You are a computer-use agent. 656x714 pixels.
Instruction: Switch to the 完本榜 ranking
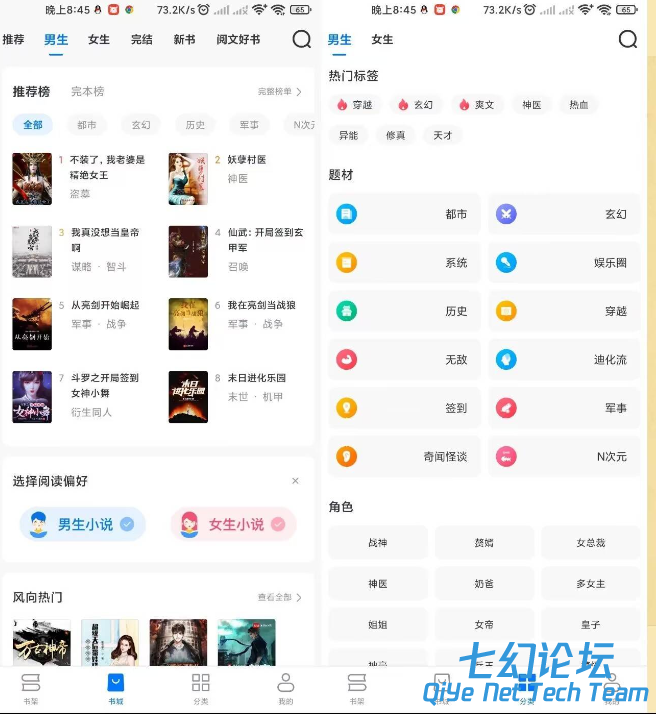pyautogui.click(x=88, y=91)
